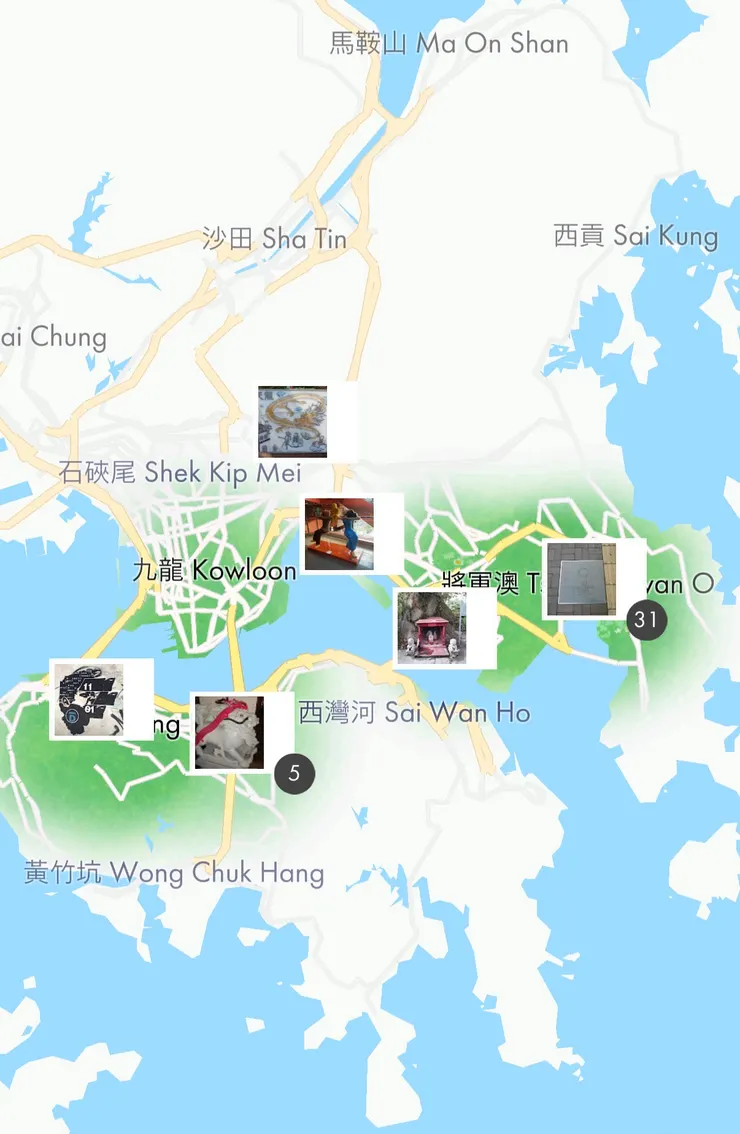The height and width of the screenshot is (1134, 740).
Task: Click the Wong Chuk Hang label
Action: [171, 873]
